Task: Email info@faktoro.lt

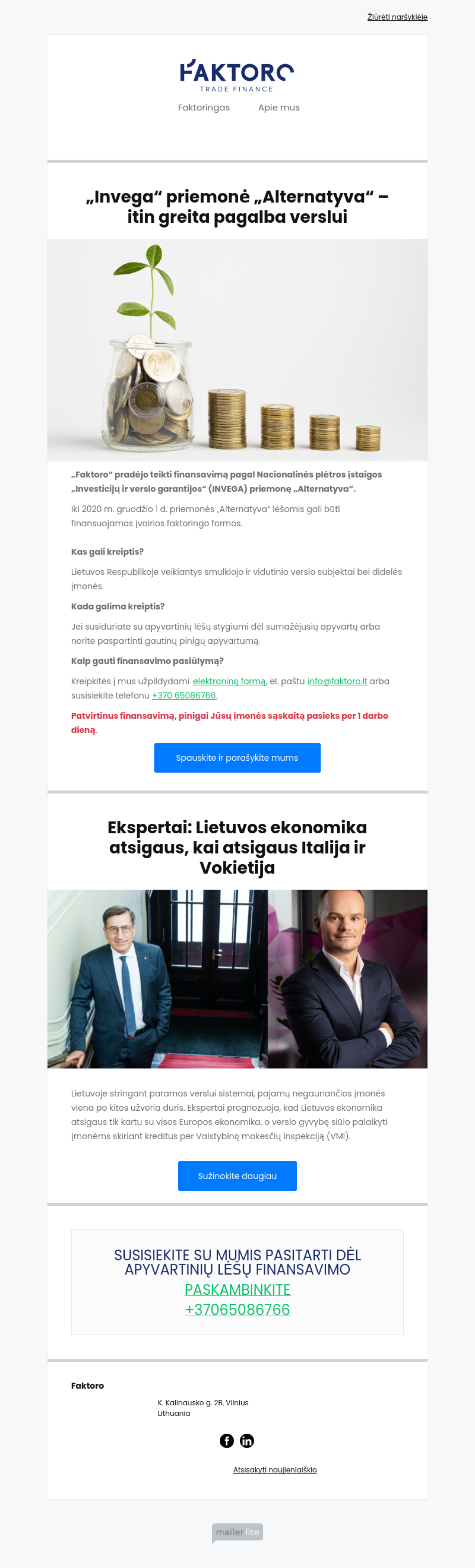Action: pos(337,681)
